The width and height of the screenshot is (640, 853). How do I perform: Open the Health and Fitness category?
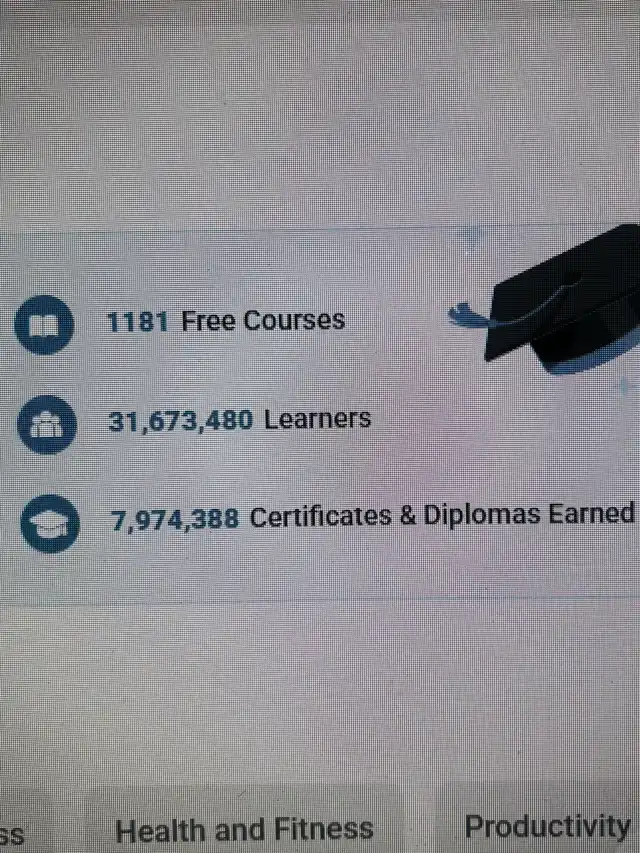(244, 828)
